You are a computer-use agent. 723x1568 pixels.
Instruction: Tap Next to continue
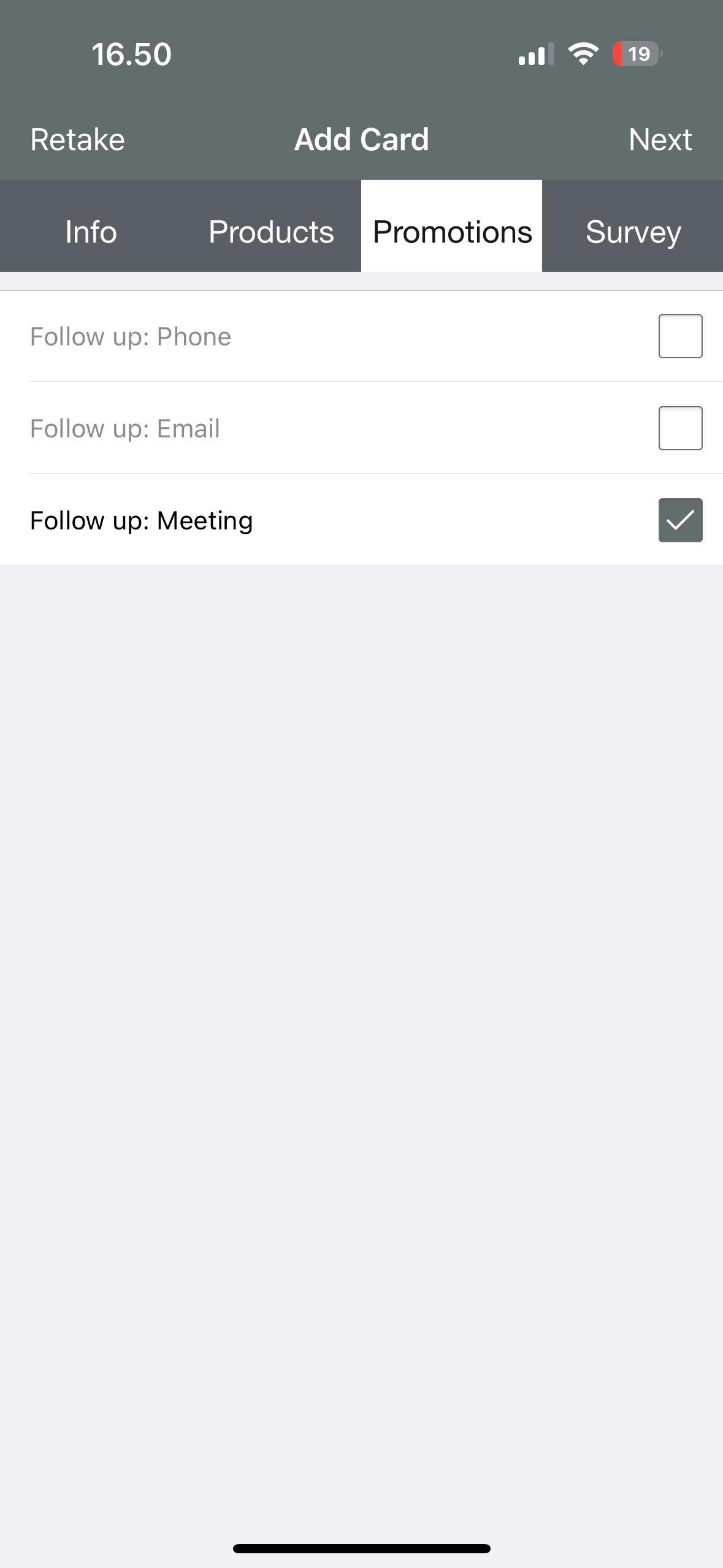pyautogui.click(x=660, y=140)
